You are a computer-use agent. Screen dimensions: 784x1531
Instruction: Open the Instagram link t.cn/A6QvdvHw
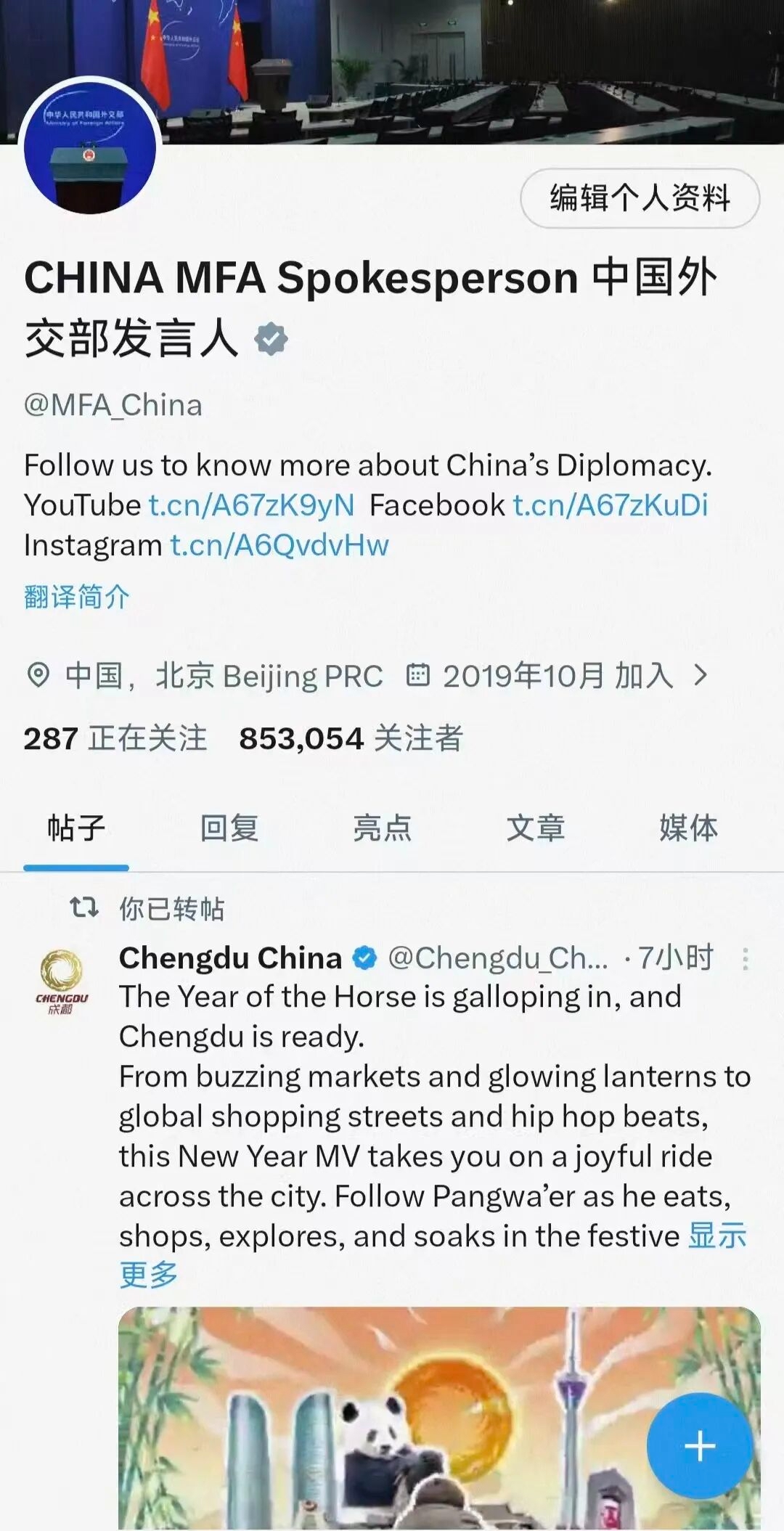(279, 545)
